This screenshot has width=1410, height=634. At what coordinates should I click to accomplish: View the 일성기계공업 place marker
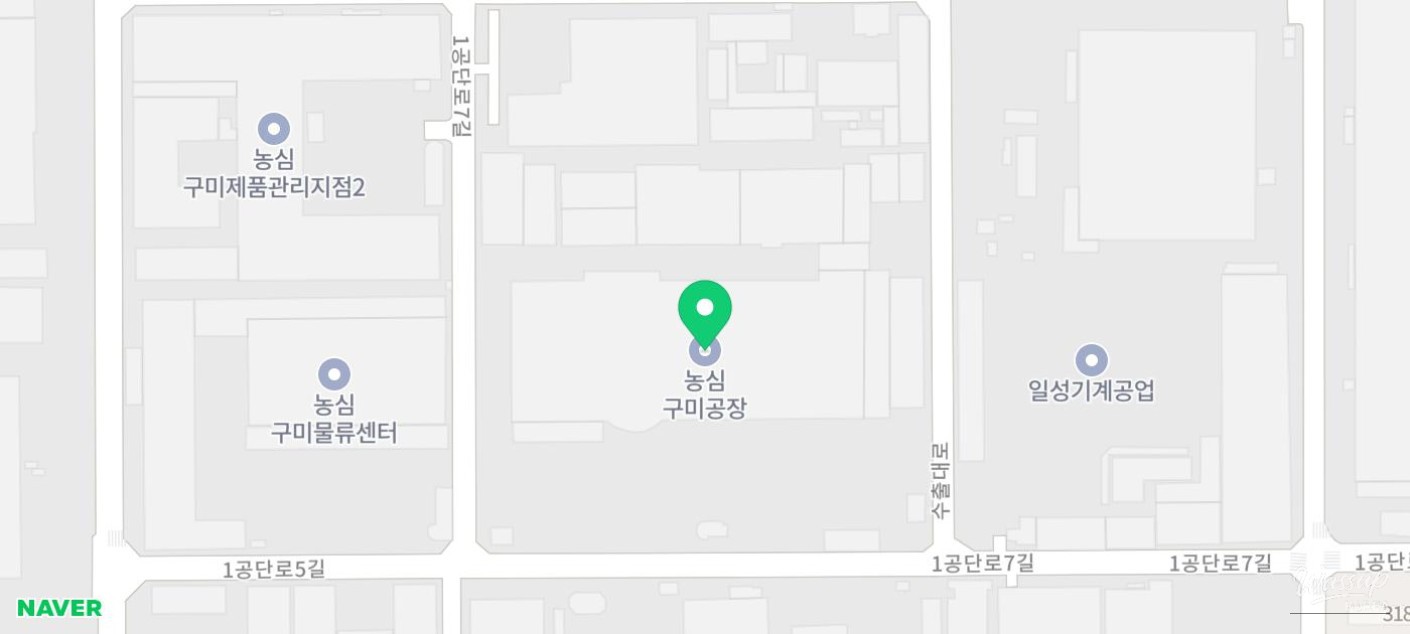click(1091, 361)
